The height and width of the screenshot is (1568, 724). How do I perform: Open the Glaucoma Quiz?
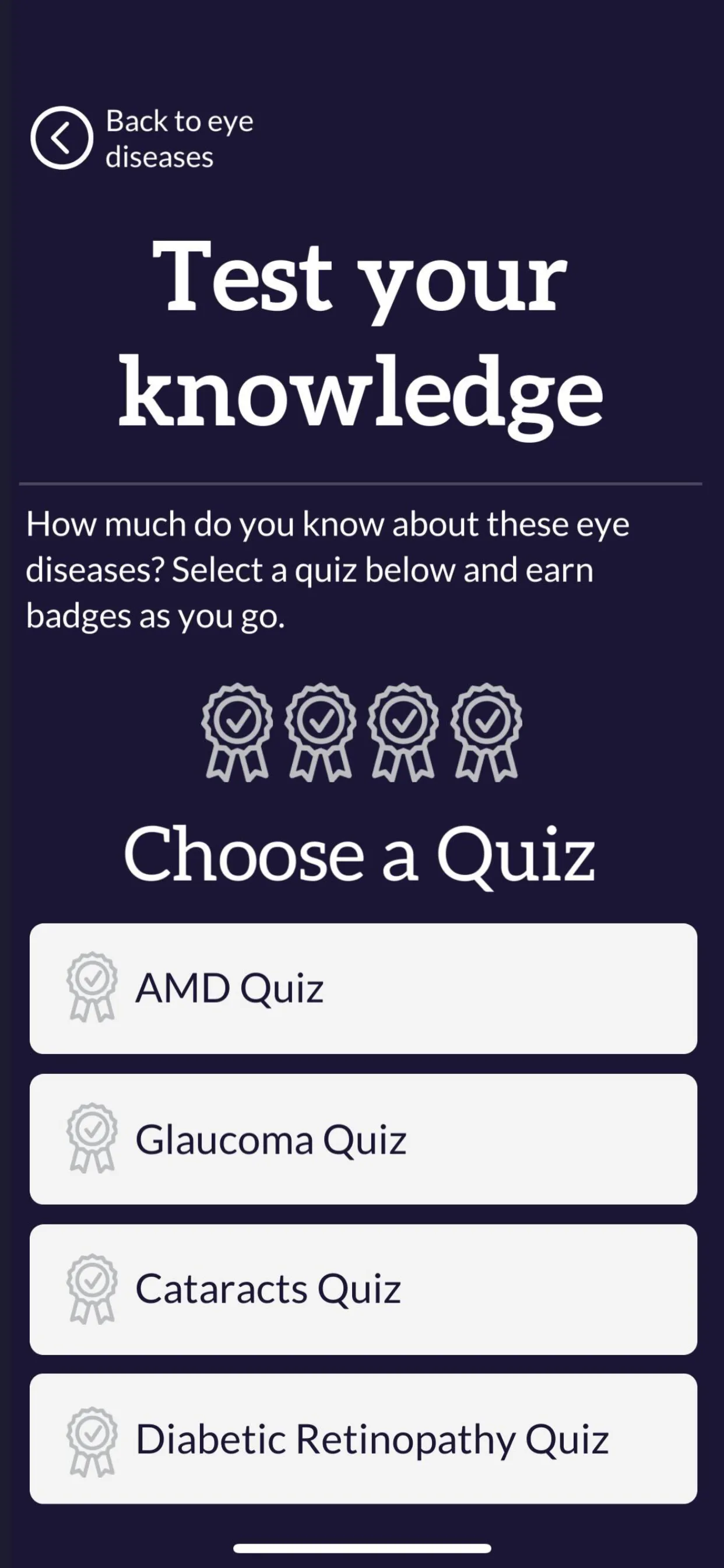[x=363, y=1139]
